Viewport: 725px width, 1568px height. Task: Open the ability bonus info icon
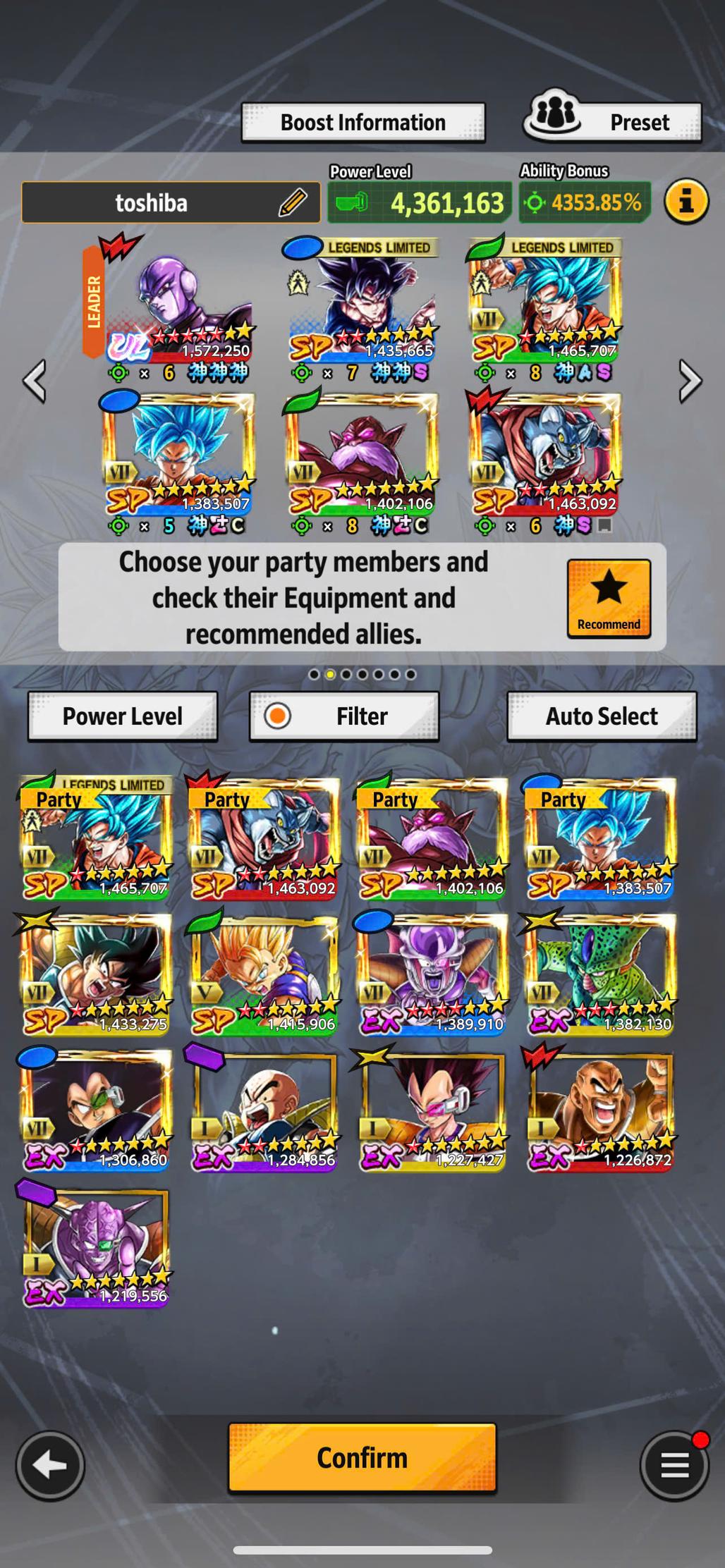pyautogui.click(x=686, y=202)
